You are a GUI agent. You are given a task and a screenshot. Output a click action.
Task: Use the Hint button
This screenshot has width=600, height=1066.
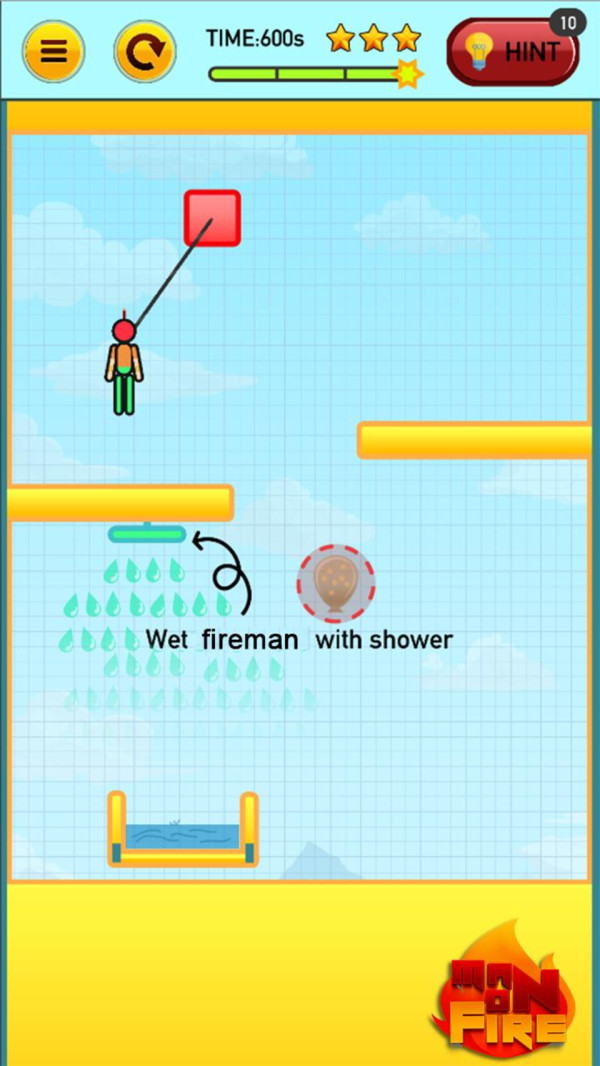coord(513,52)
